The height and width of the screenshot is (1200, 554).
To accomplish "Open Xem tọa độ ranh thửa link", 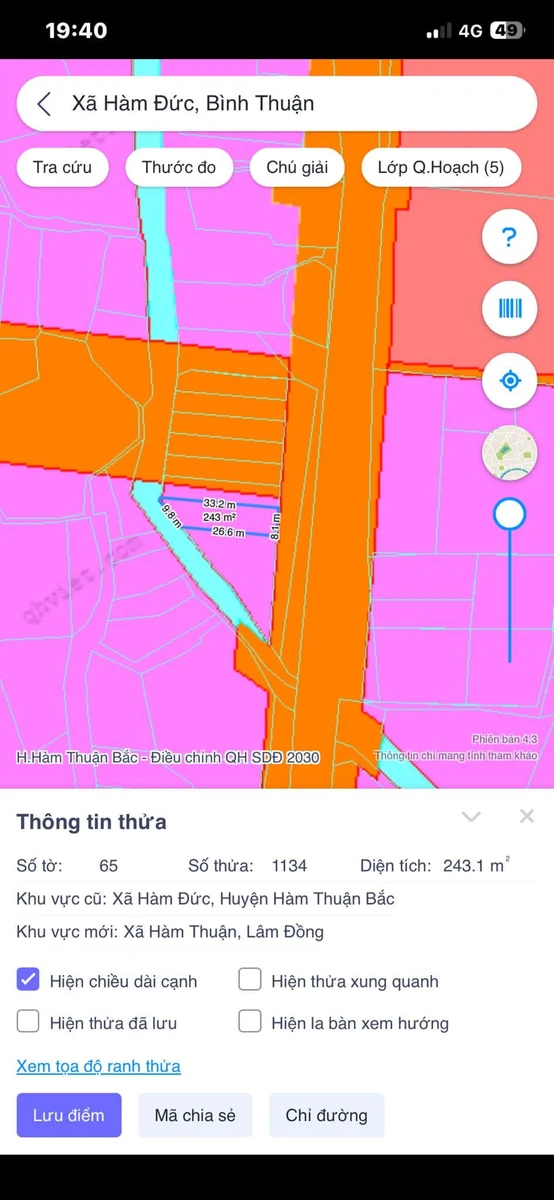I will [99, 1066].
